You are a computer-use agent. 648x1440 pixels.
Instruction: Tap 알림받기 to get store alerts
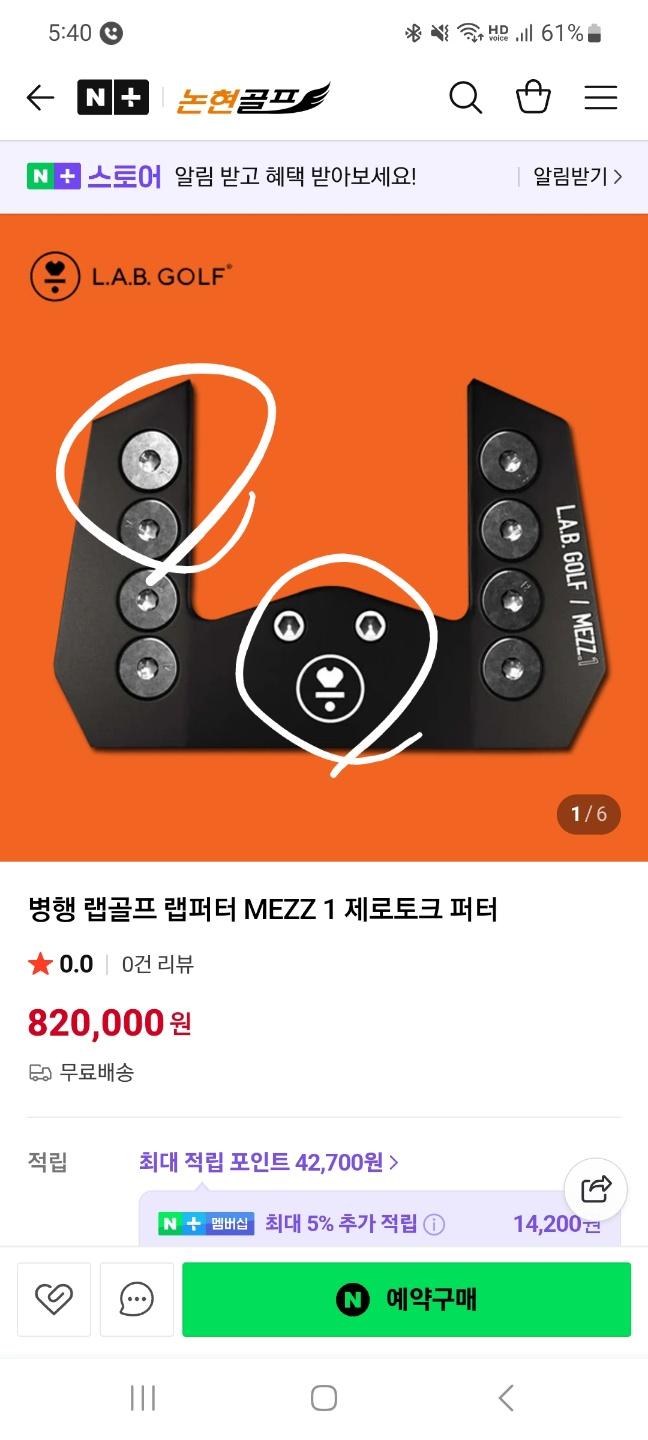[577, 177]
